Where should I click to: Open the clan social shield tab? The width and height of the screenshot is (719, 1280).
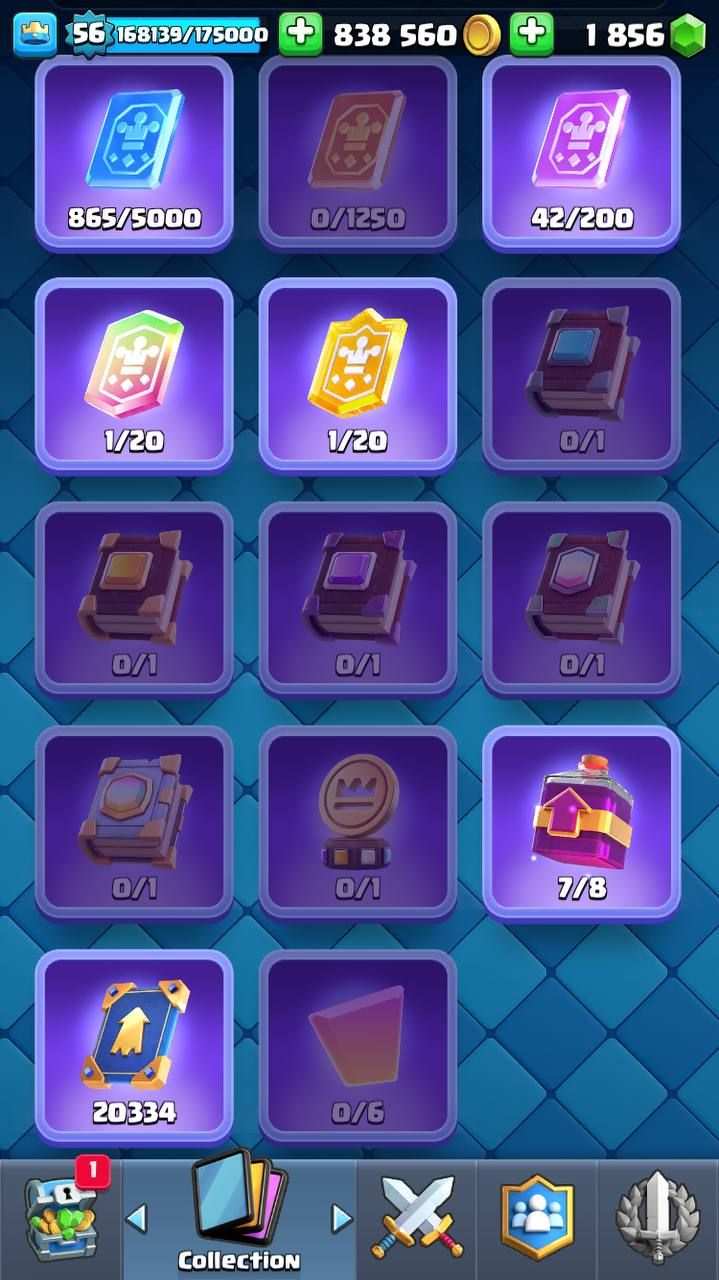pos(538,1220)
